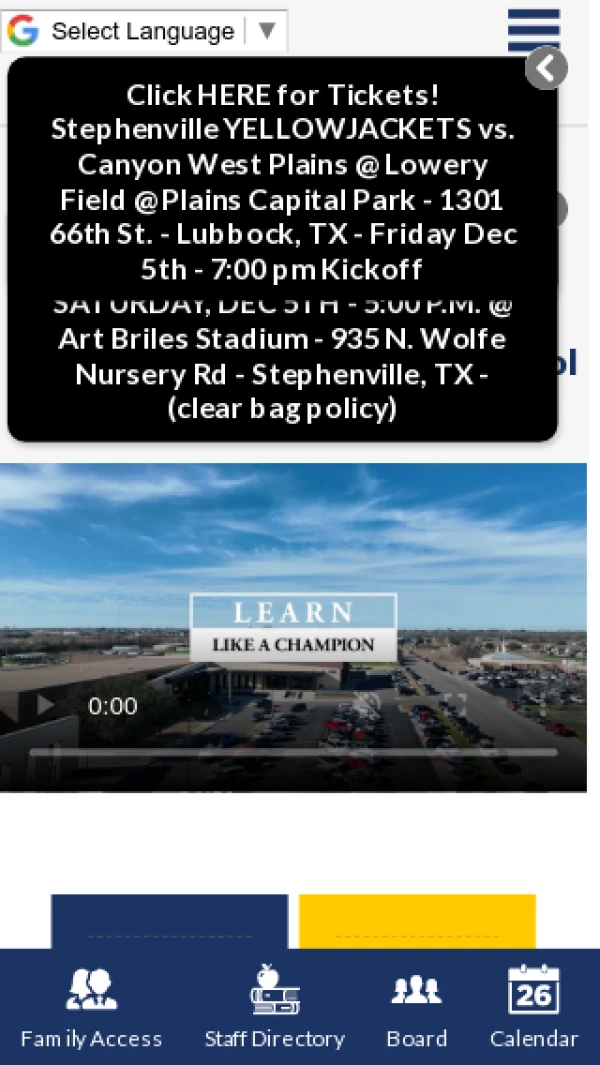The height and width of the screenshot is (1065, 600).
Task: Go to the Board page
Action: point(416,1006)
